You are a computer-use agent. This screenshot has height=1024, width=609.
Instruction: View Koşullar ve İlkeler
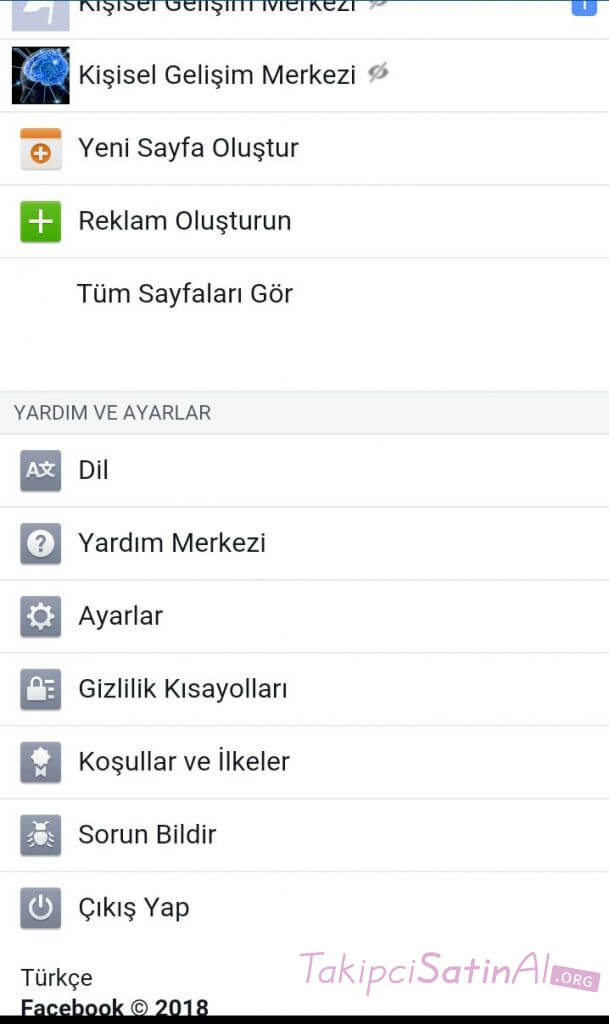(x=304, y=762)
